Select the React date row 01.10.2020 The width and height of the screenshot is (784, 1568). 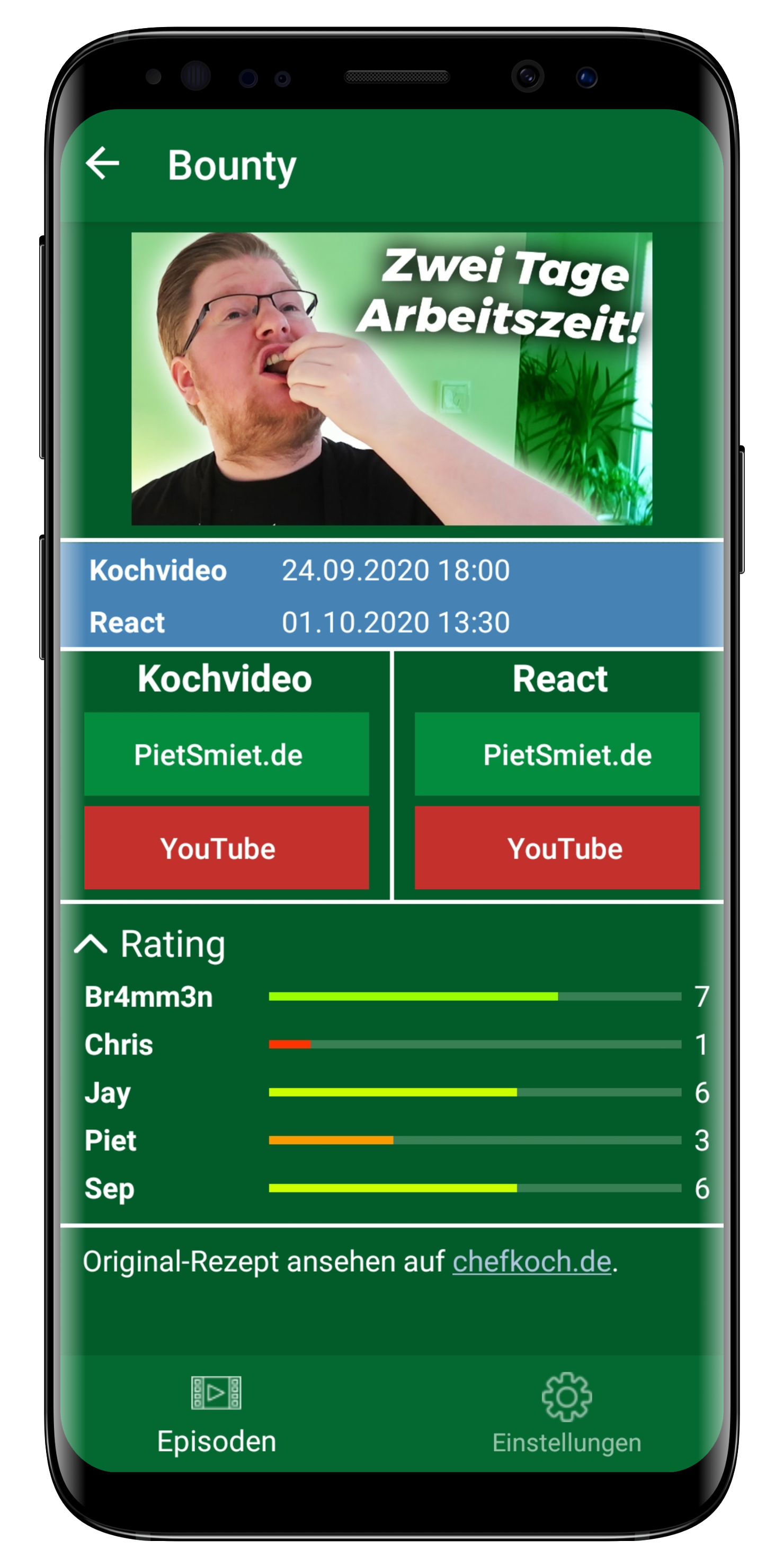click(x=392, y=622)
